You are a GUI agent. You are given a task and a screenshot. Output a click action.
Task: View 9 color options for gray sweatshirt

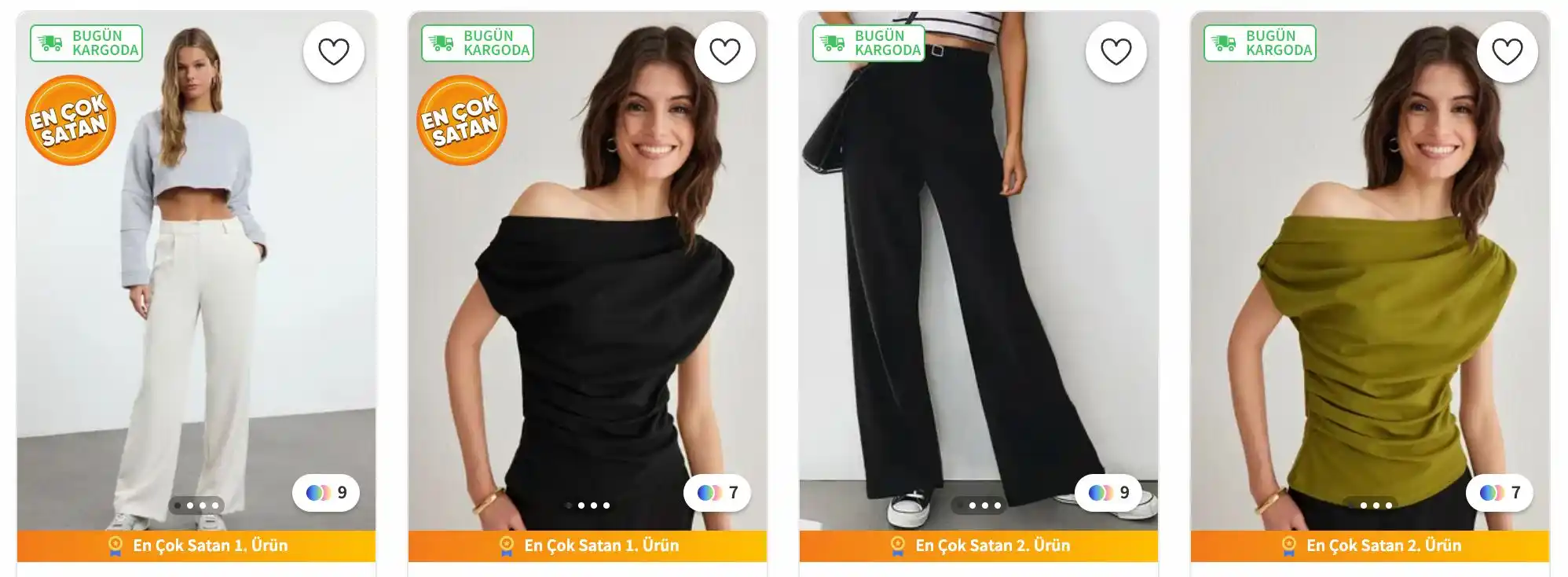(x=326, y=493)
